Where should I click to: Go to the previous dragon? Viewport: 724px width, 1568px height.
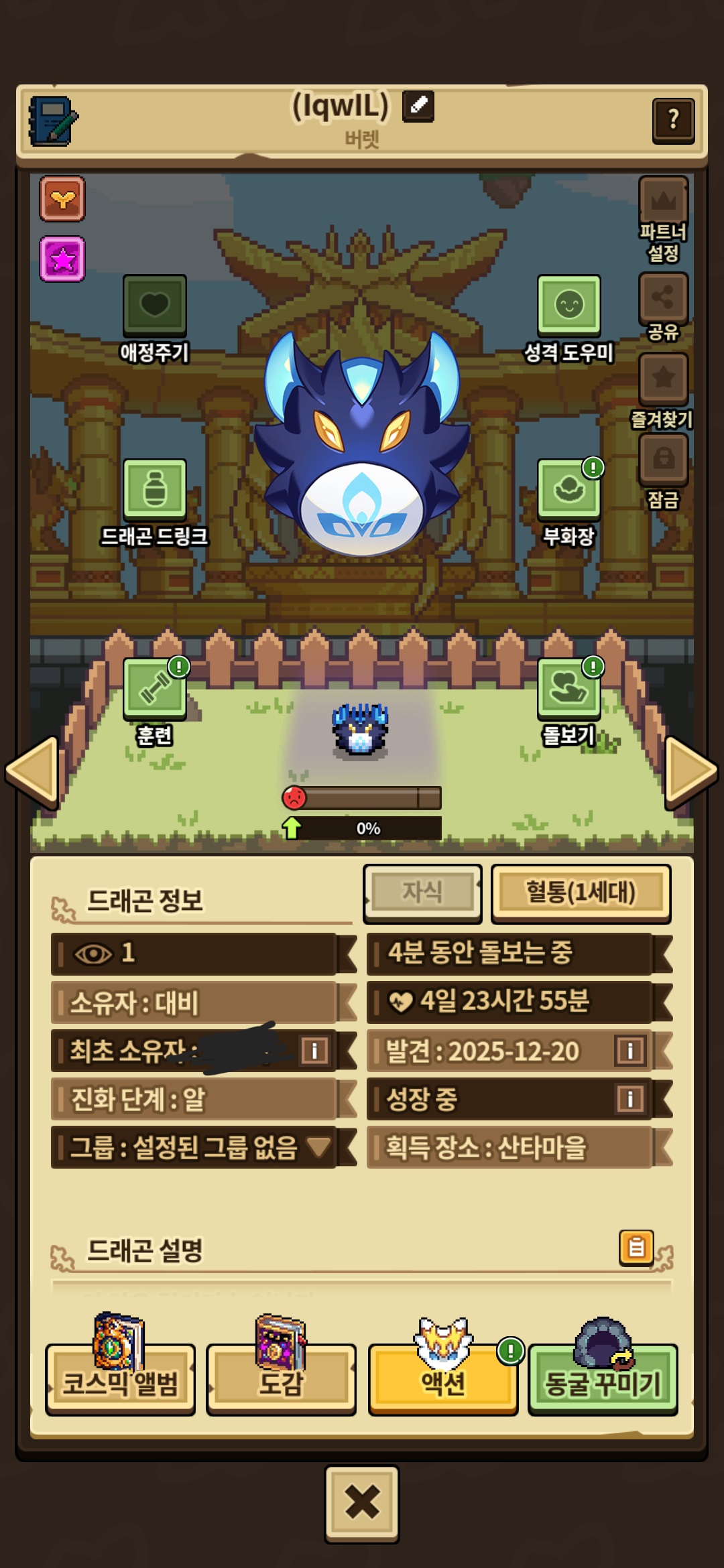click(32, 771)
